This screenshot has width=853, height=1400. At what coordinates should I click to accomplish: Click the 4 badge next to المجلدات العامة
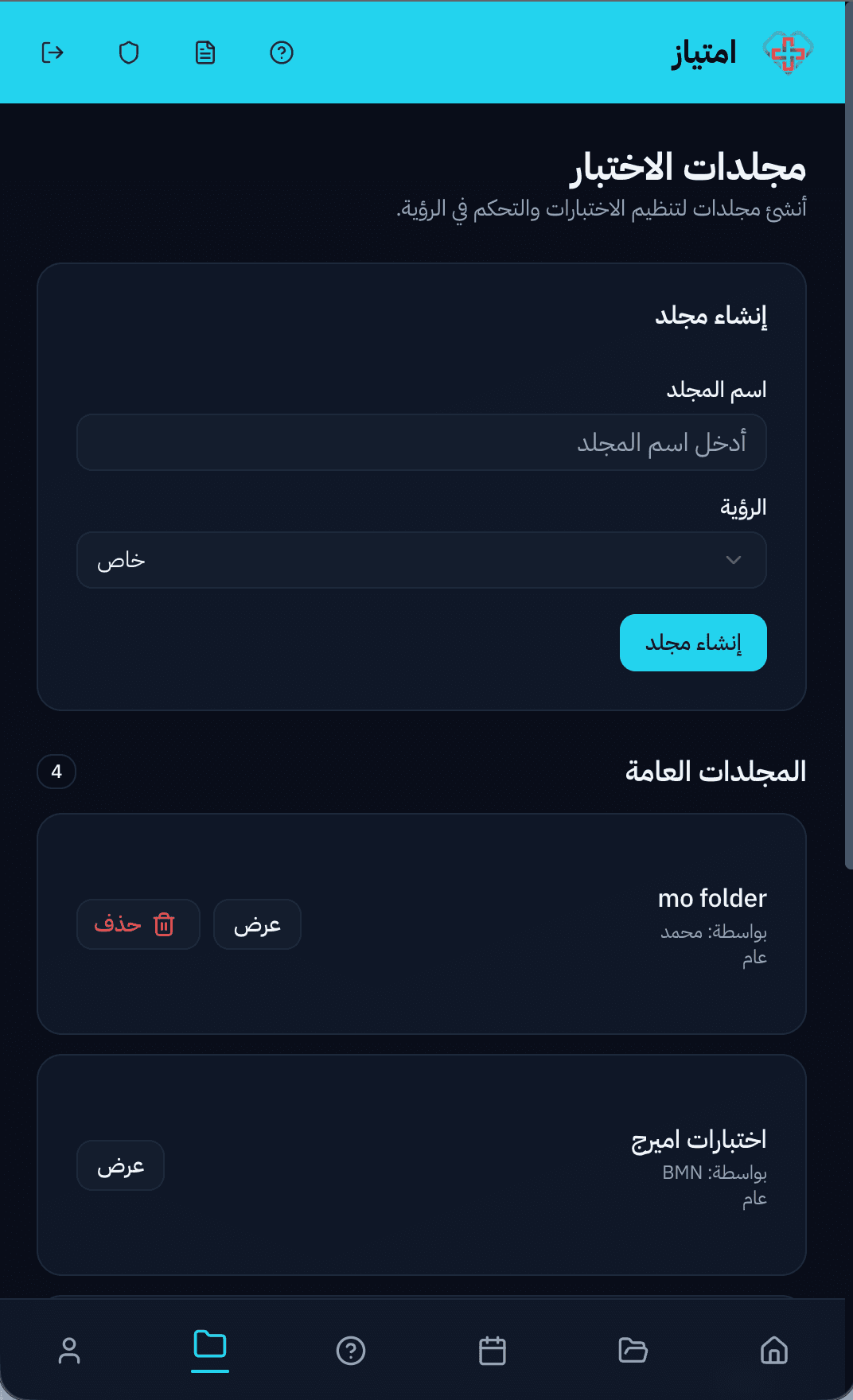(56, 772)
